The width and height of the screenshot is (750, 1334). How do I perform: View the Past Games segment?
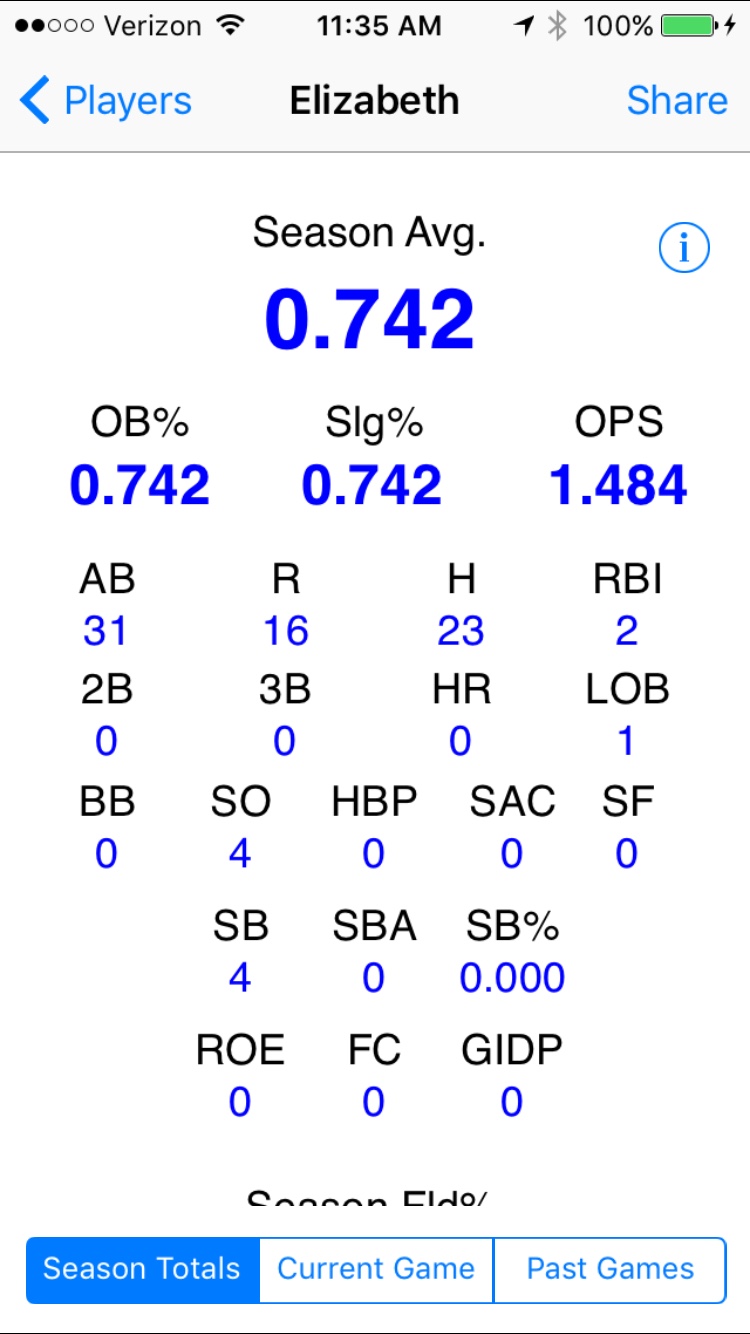click(610, 1269)
